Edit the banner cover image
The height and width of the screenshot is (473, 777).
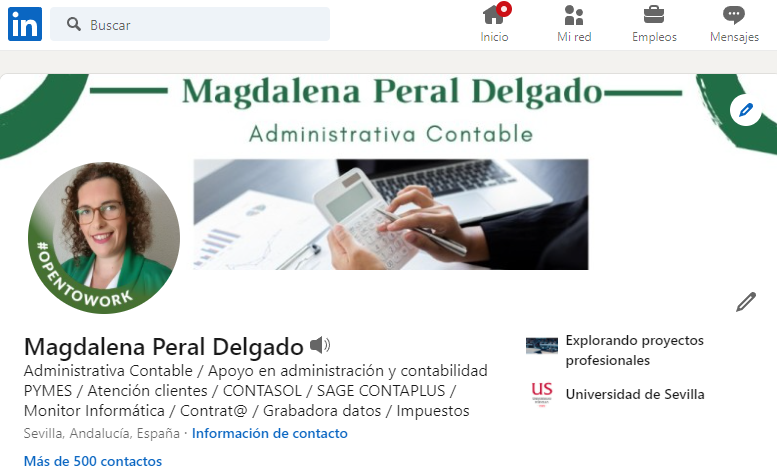click(x=745, y=111)
